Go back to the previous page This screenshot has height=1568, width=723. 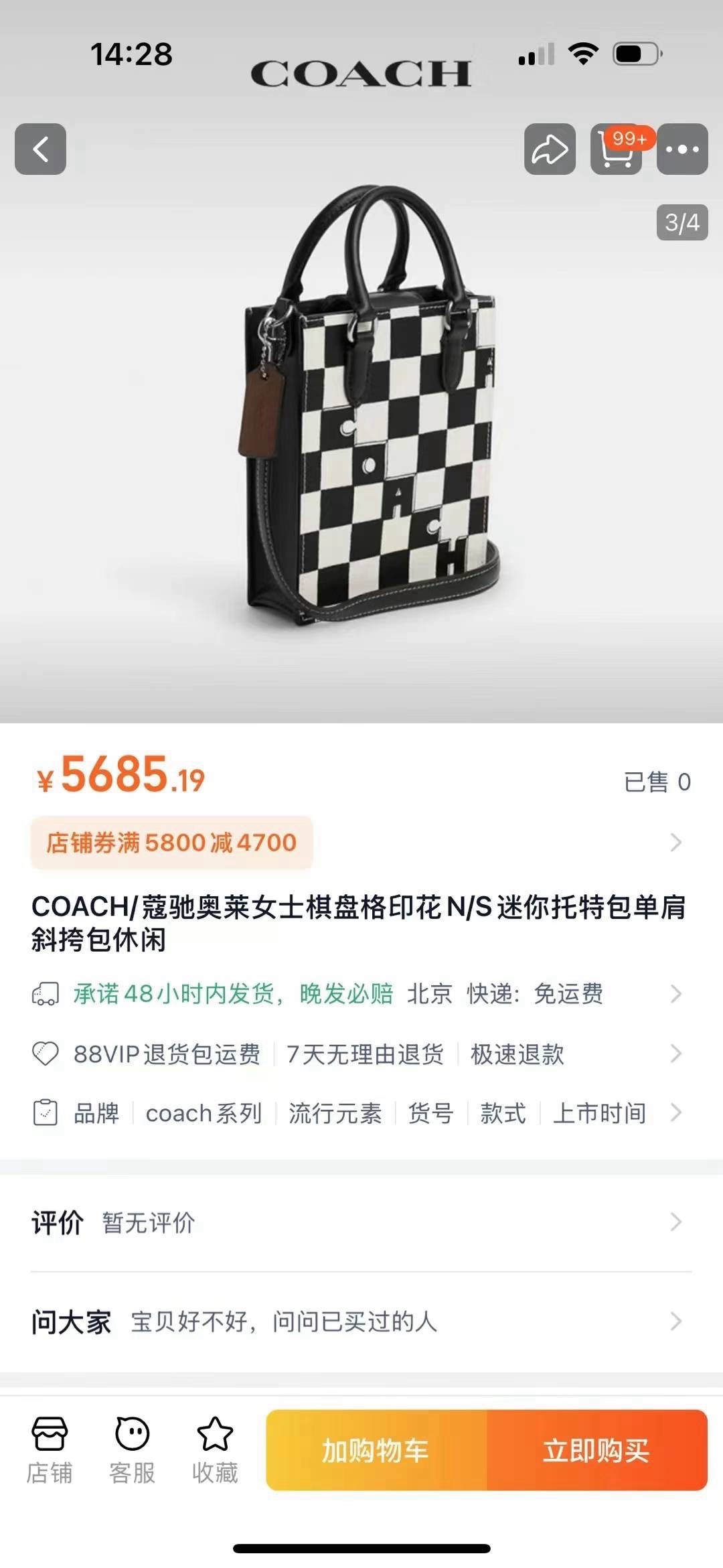point(40,149)
